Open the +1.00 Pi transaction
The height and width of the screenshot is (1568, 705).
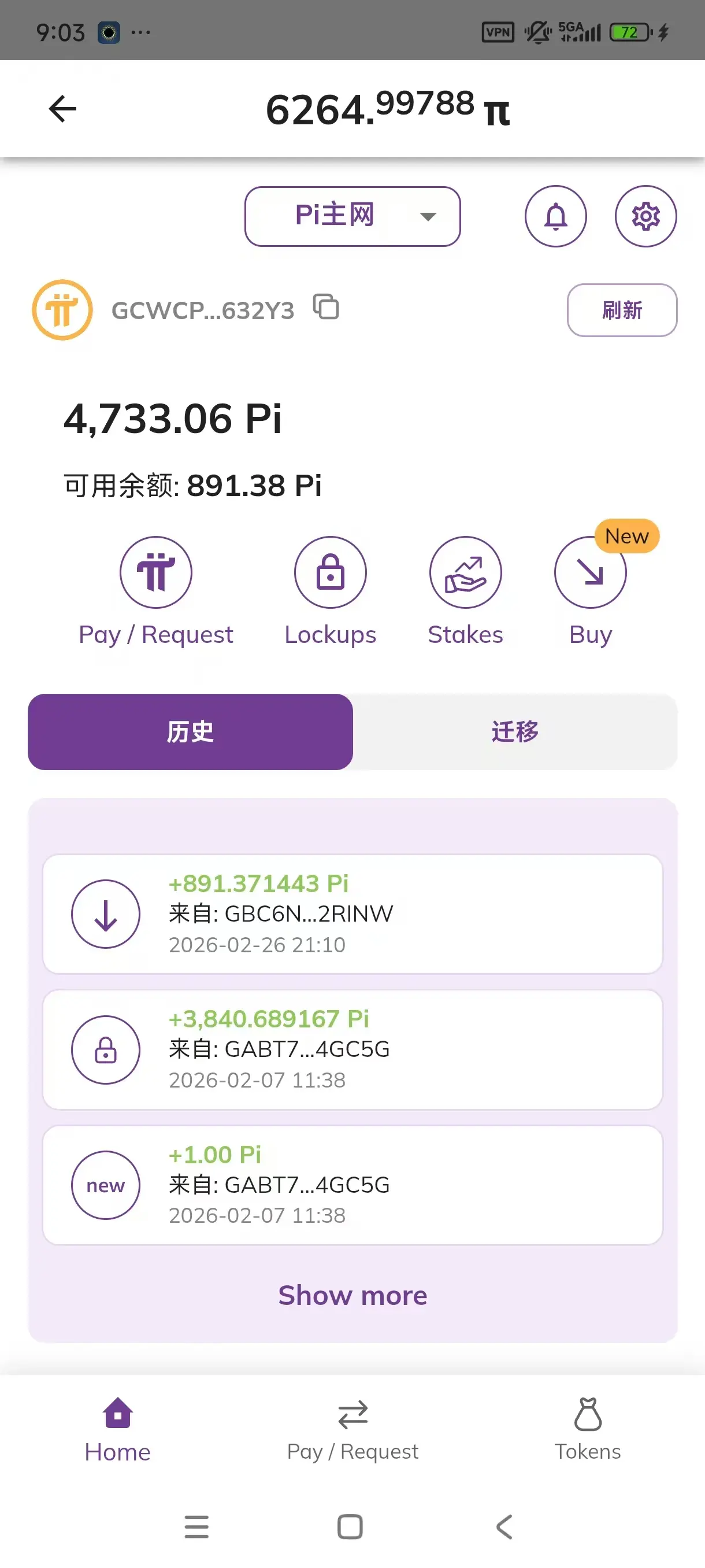[x=352, y=1185]
